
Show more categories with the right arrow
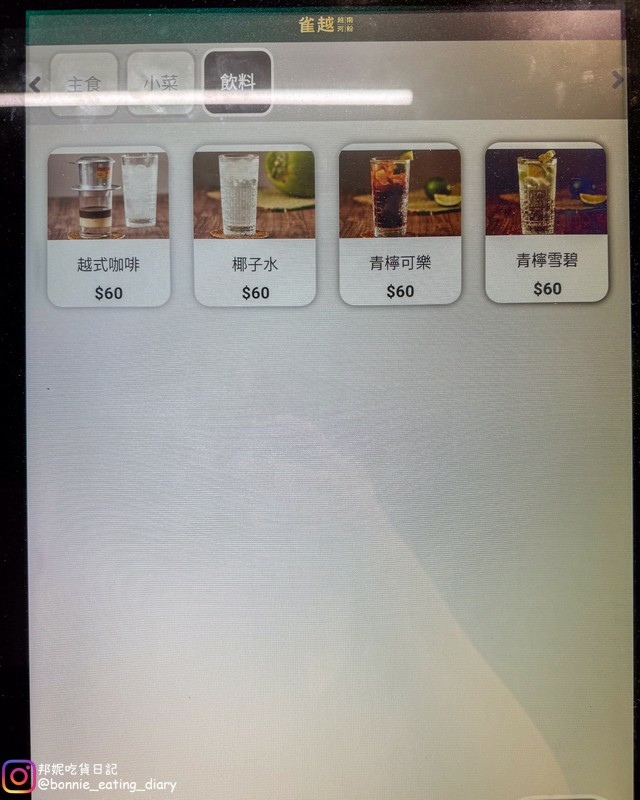click(x=617, y=80)
